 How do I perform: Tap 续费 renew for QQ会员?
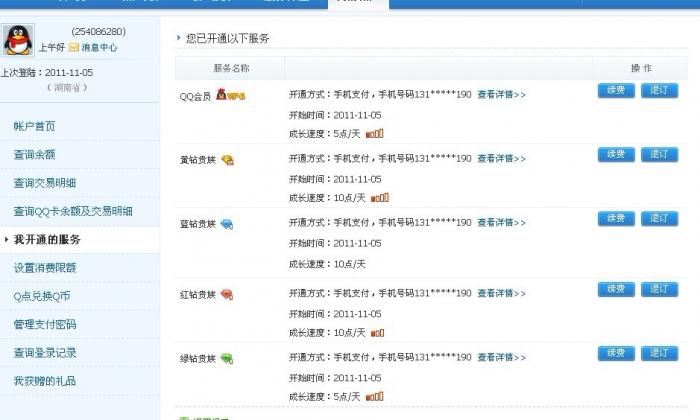point(616,90)
